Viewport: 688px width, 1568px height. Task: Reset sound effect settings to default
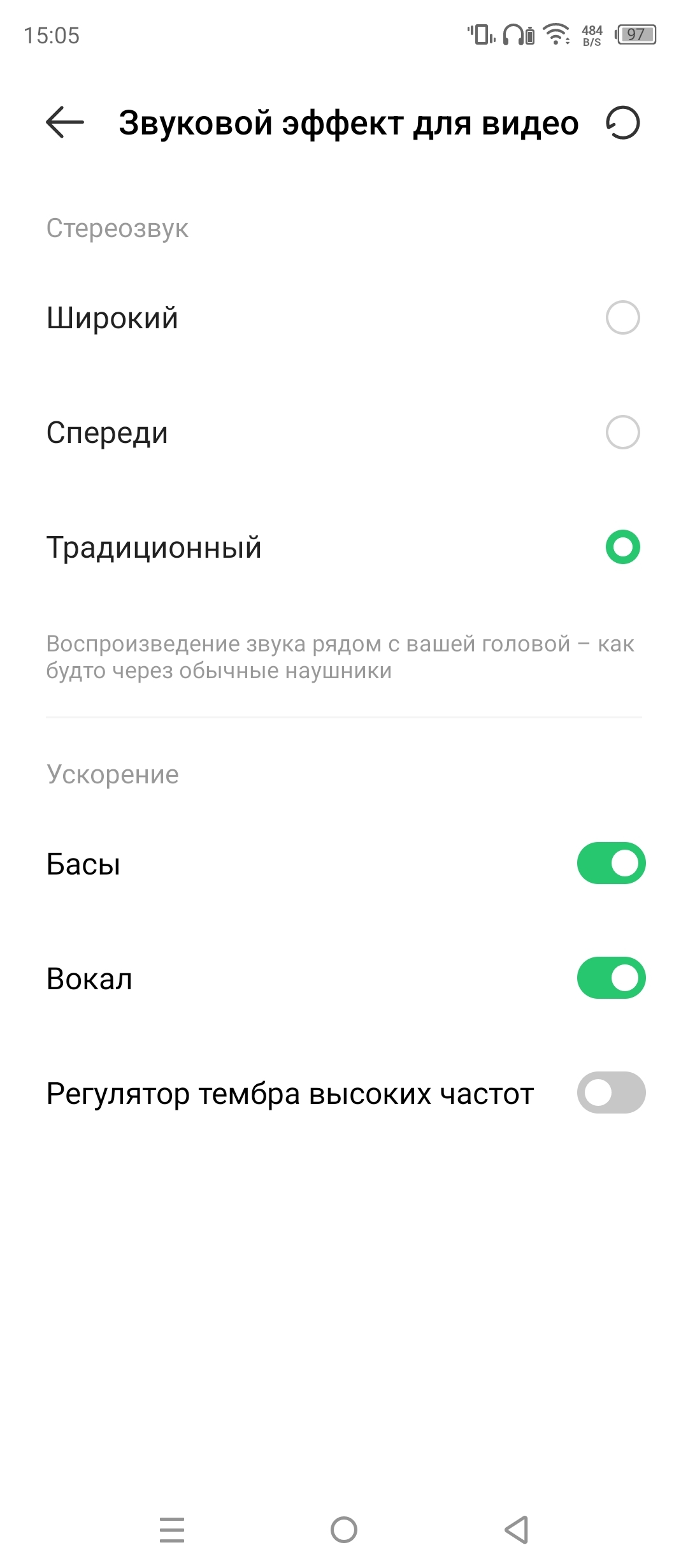point(622,122)
